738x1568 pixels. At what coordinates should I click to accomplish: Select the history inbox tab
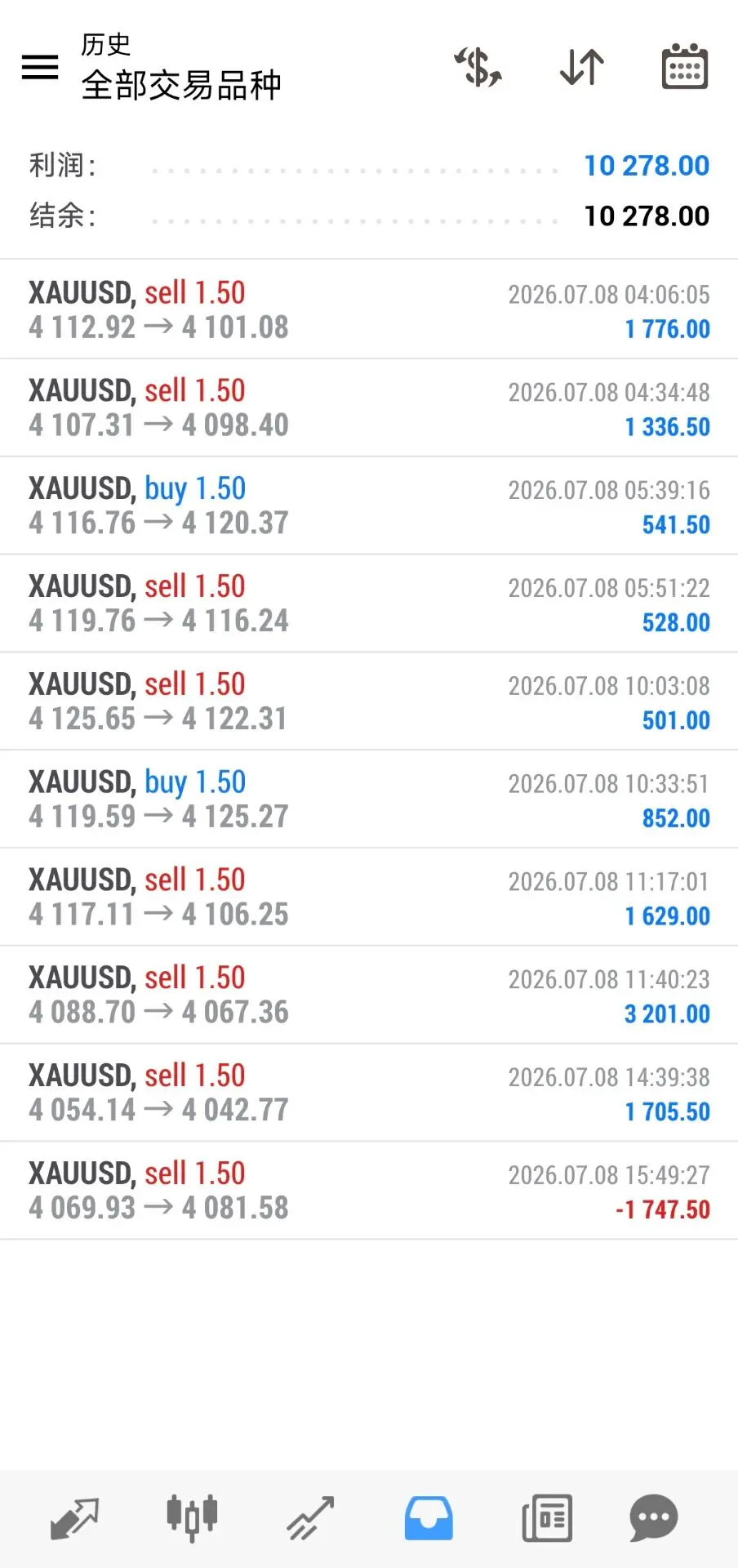pos(429,1518)
